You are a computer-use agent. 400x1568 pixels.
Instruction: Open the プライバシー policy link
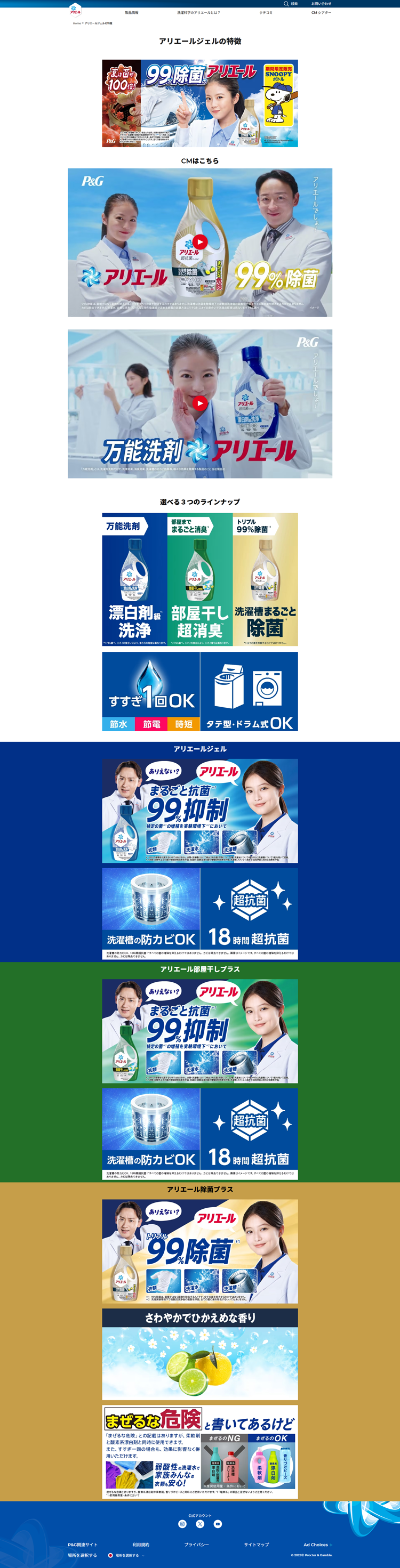pyautogui.click(x=197, y=1544)
